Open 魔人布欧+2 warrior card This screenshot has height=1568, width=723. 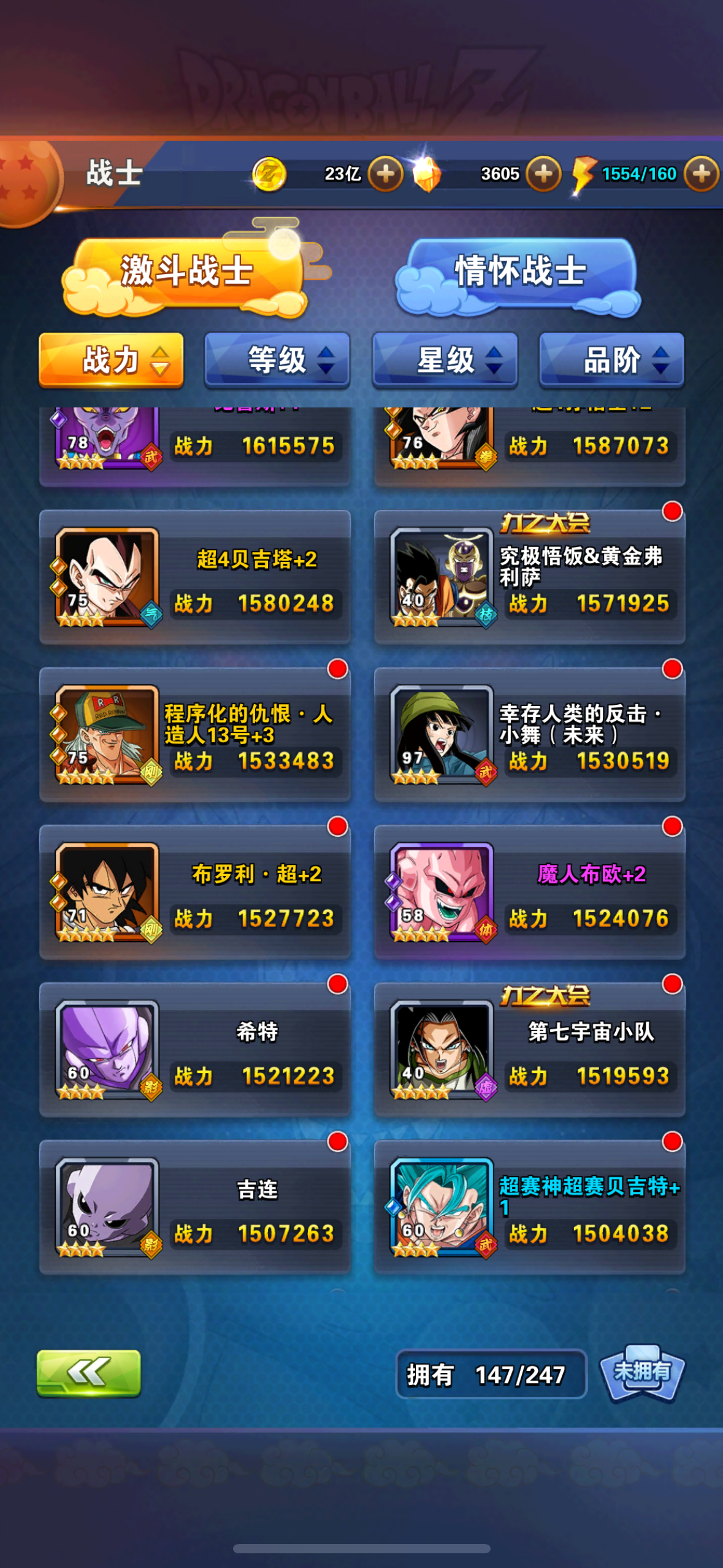click(529, 892)
